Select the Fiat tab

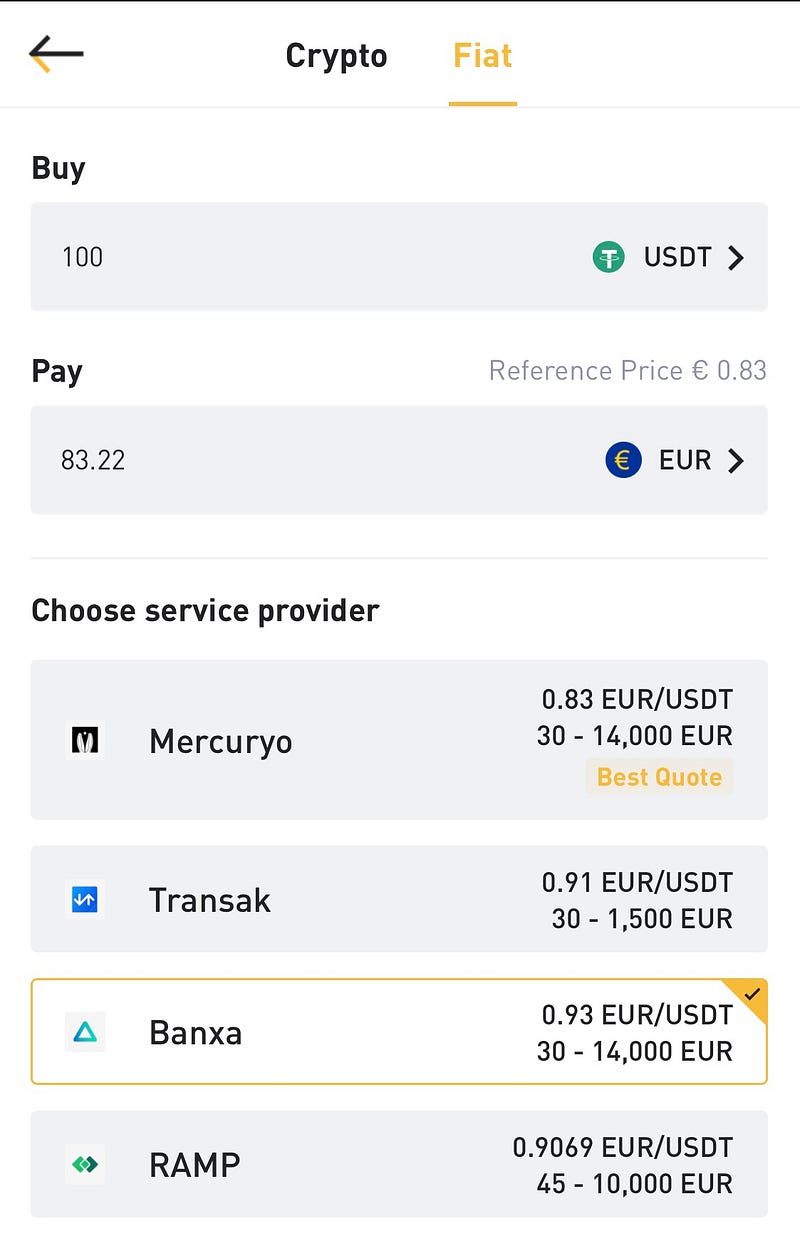[x=482, y=55]
